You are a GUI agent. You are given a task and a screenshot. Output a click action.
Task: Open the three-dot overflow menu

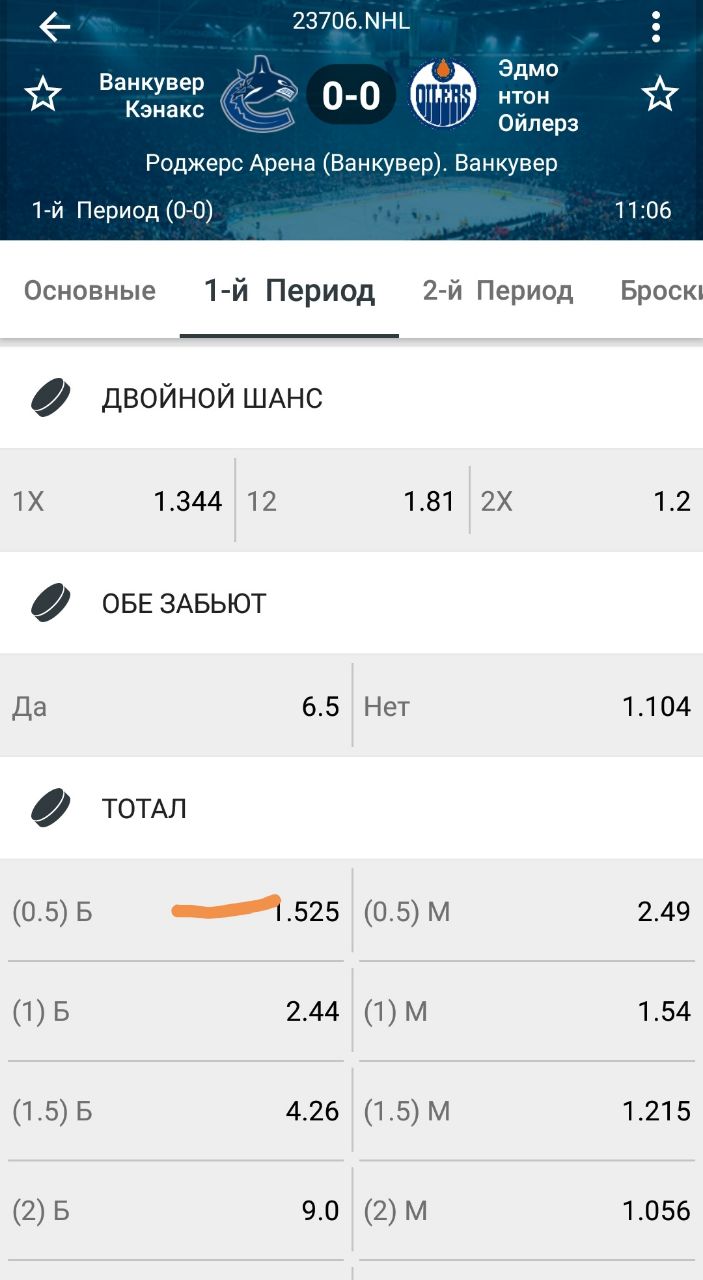[656, 27]
